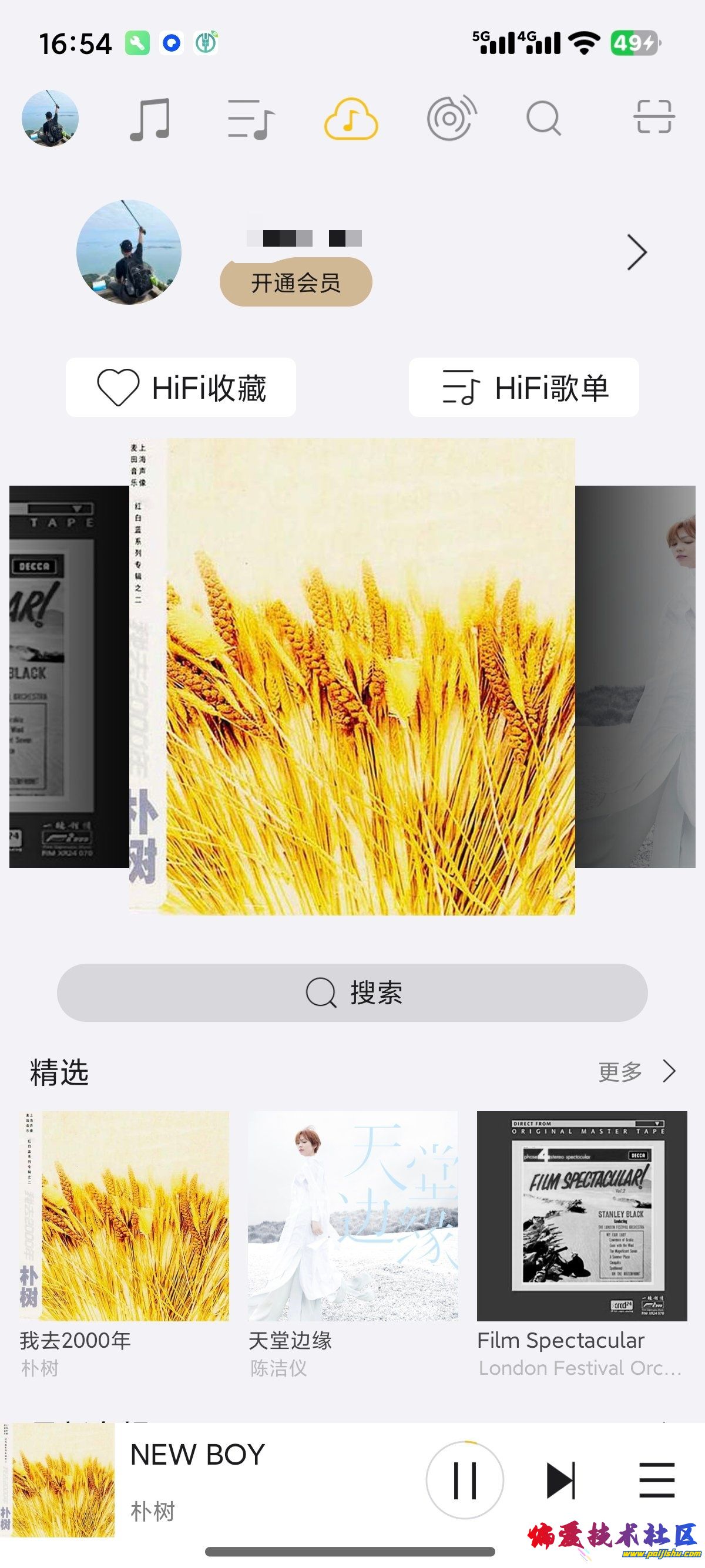
Task: Skip to the next track
Action: [x=560, y=1480]
